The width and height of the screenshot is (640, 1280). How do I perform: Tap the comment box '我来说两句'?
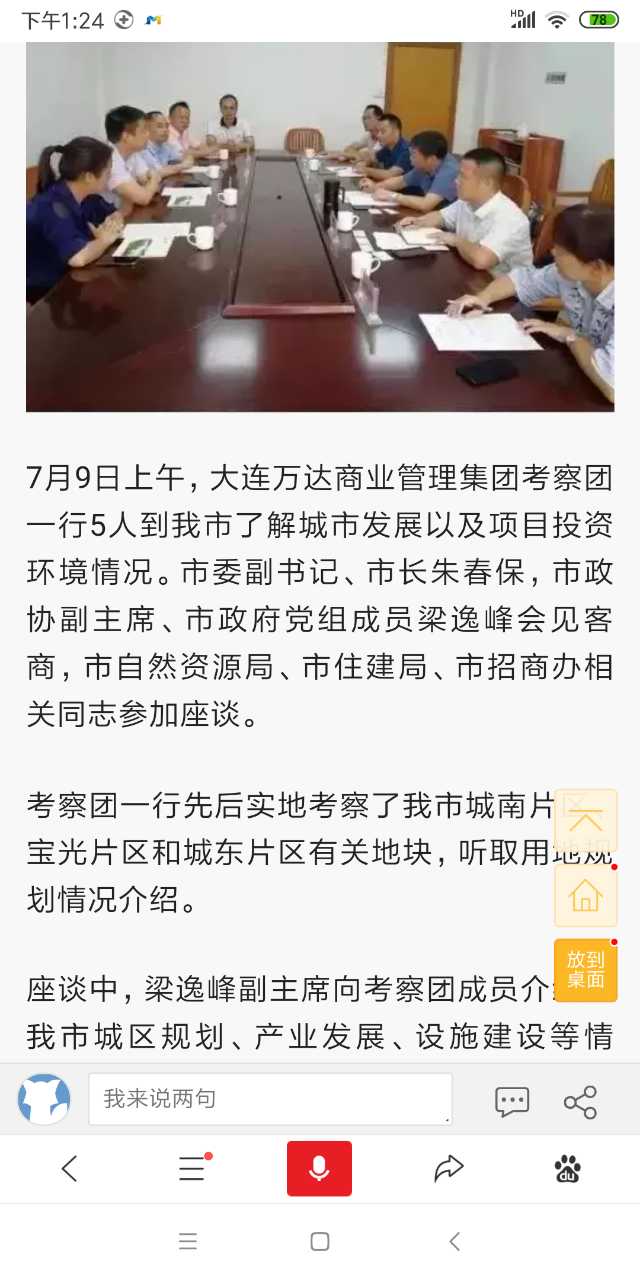coord(270,1099)
